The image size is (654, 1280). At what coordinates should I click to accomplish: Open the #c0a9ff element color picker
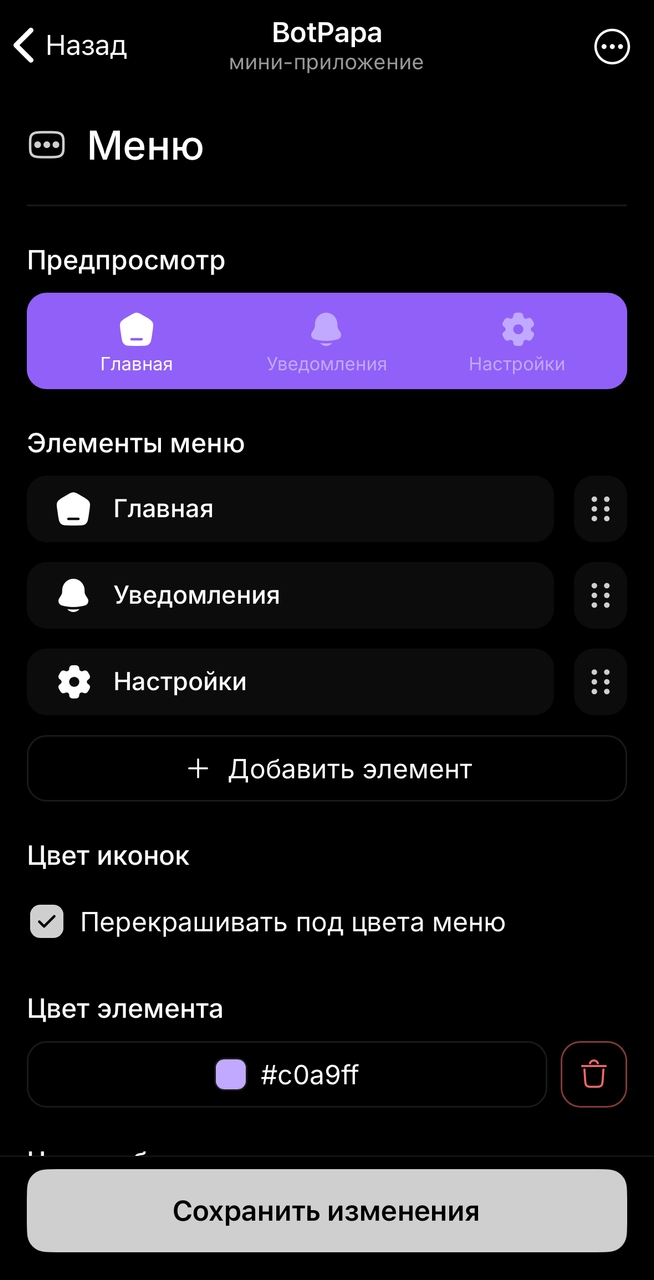click(x=287, y=1075)
